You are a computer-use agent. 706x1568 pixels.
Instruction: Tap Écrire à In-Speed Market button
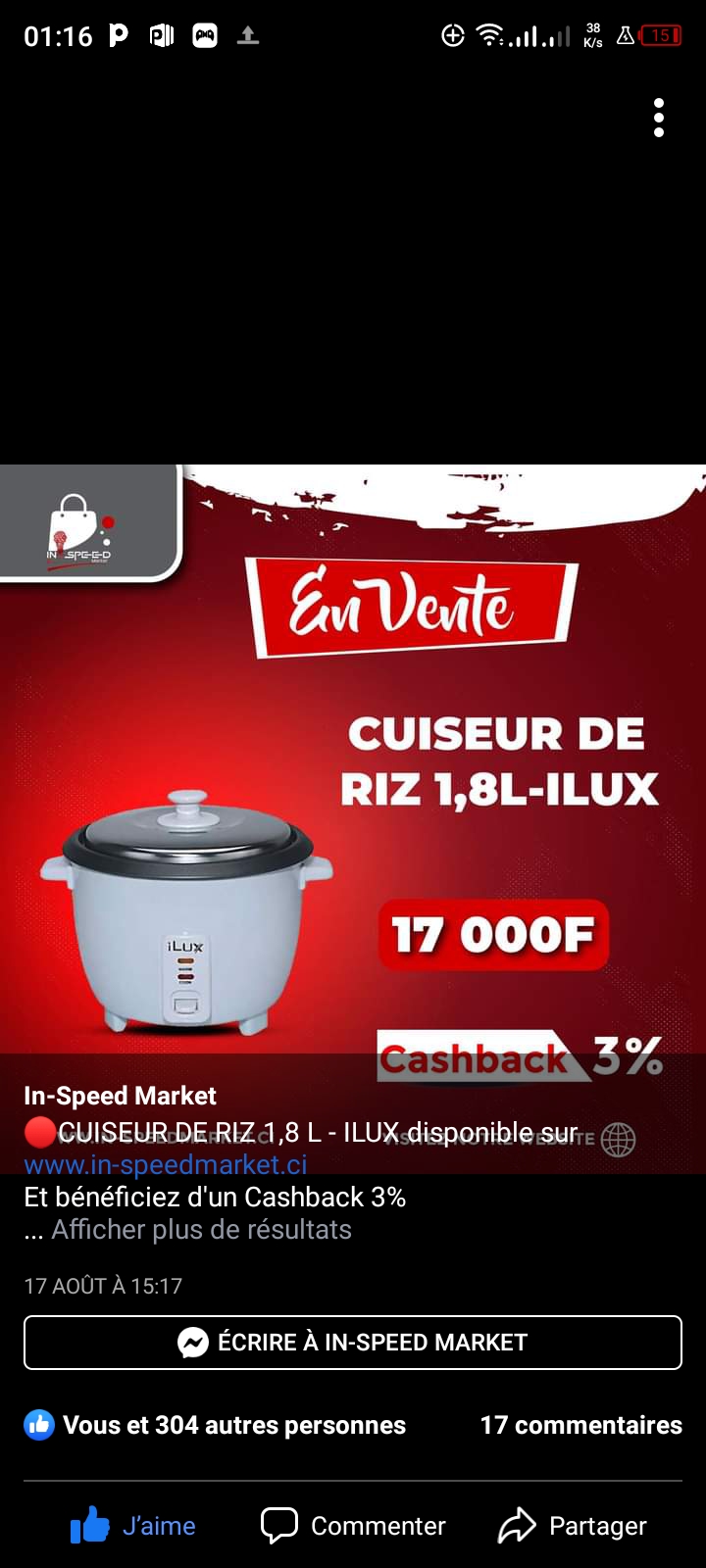pyautogui.click(x=353, y=1342)
